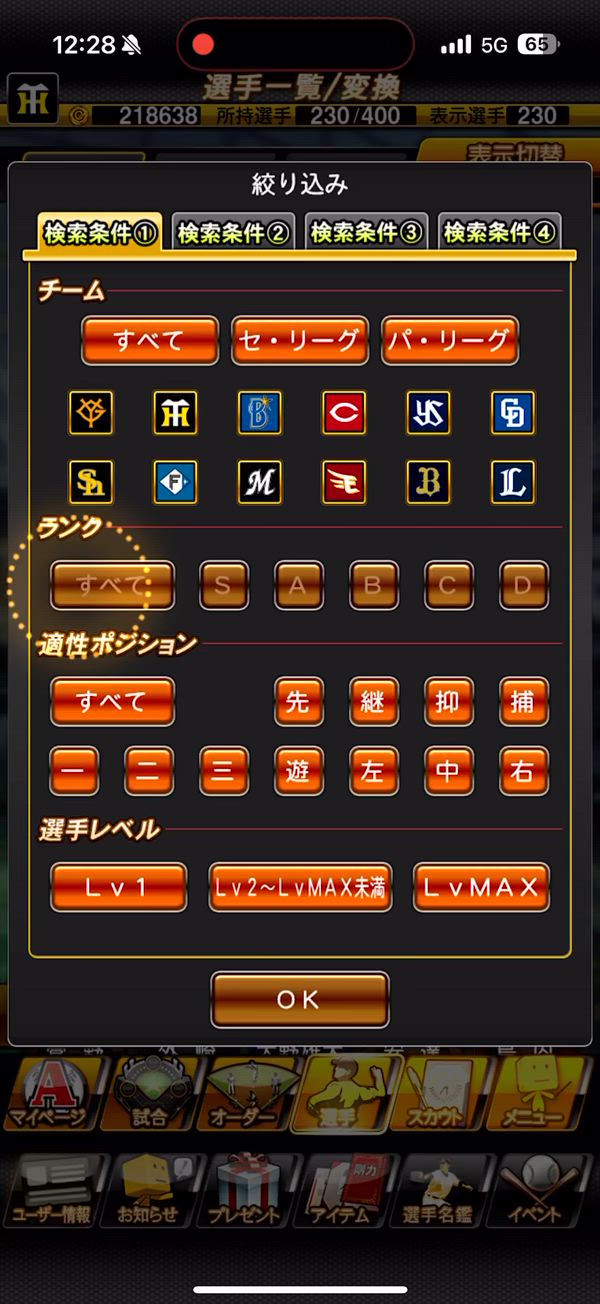Filter players by Lv1
The width and height of the screenshot is (600, 1304).
coord(118,886)
